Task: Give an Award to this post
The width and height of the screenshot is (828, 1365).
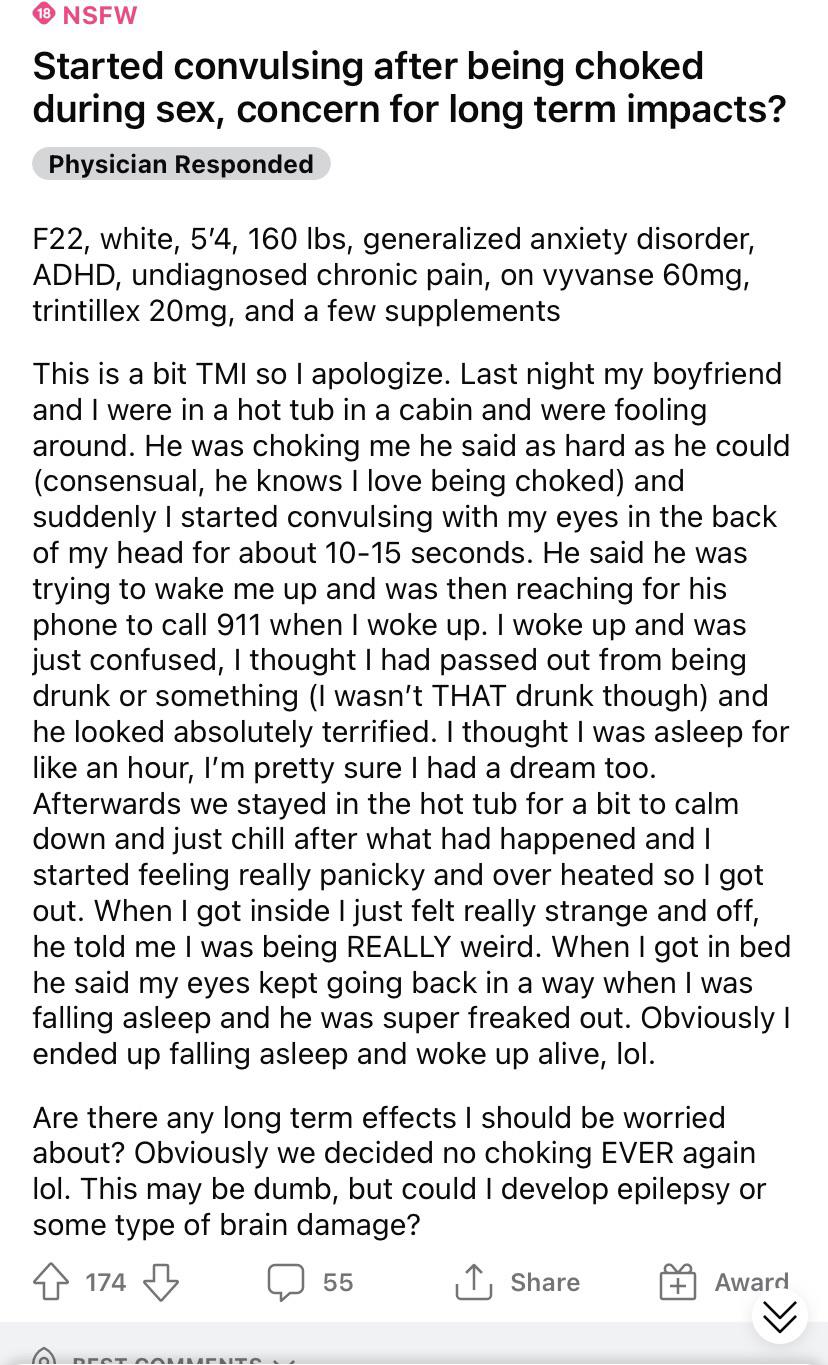Action: [x=724, y=1282]
